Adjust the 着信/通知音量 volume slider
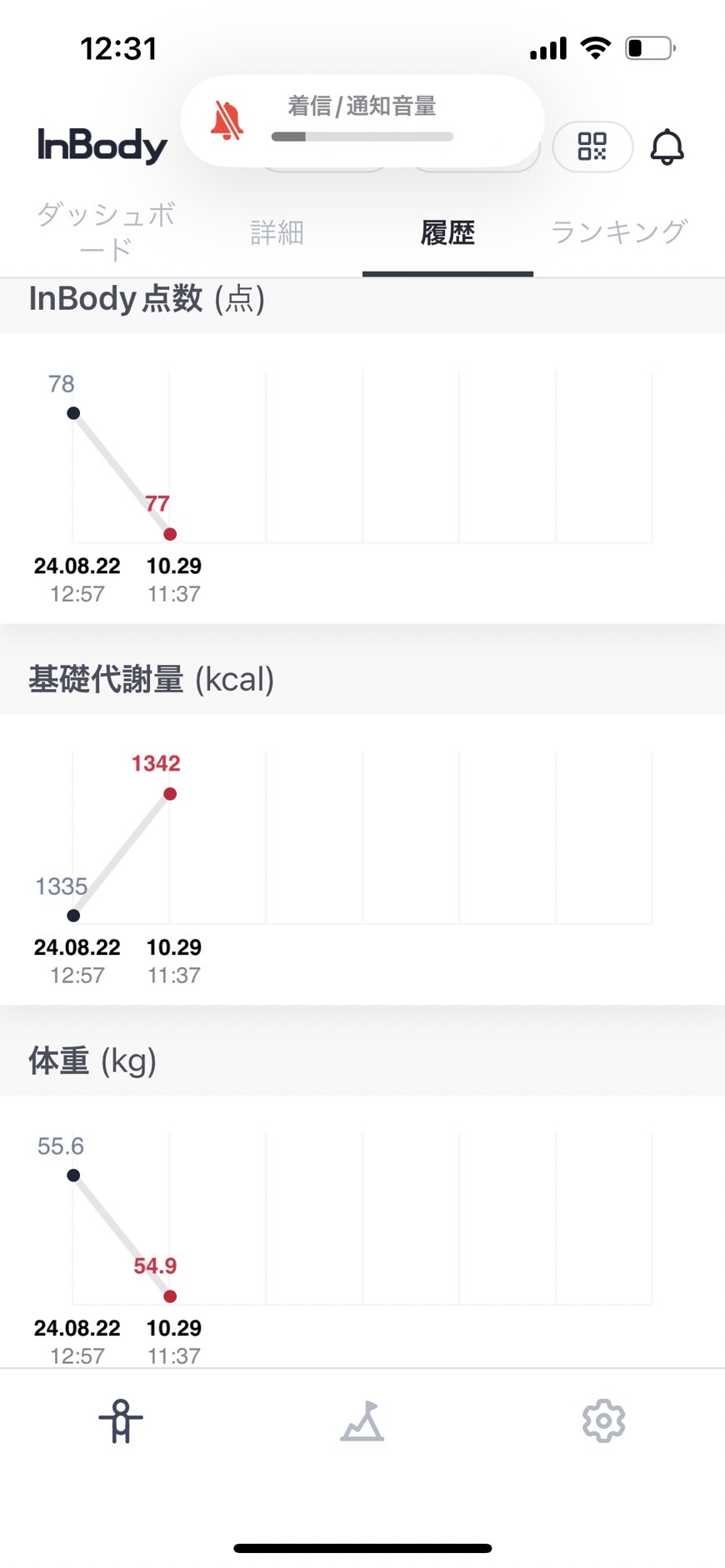Image resolution: width=725 pixels, height=1568 pixels. (362, 137)
